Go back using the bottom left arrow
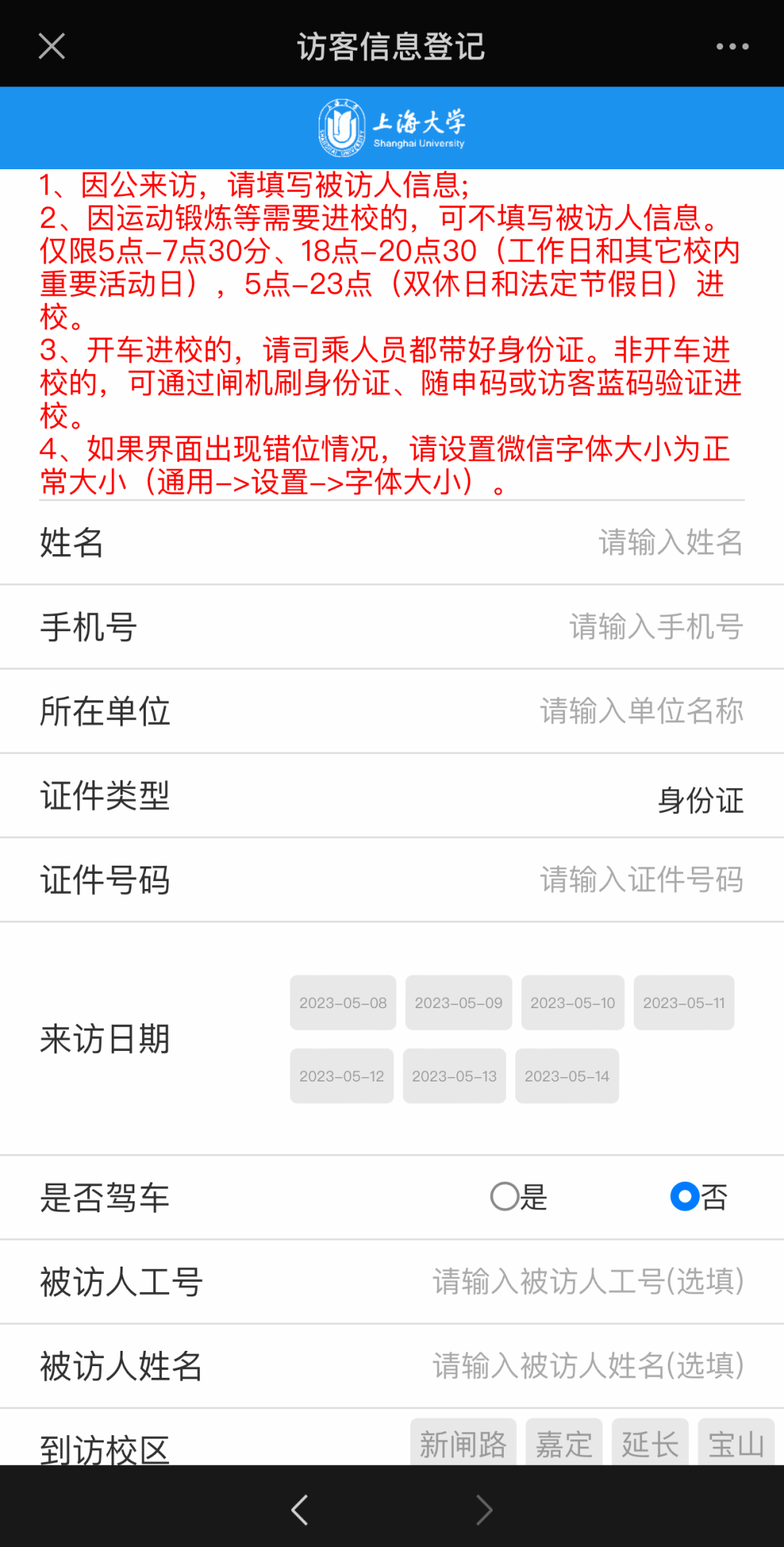The width and height of the screenshot is (784, 1547). pyautogui.click(x=300, y=1510)
